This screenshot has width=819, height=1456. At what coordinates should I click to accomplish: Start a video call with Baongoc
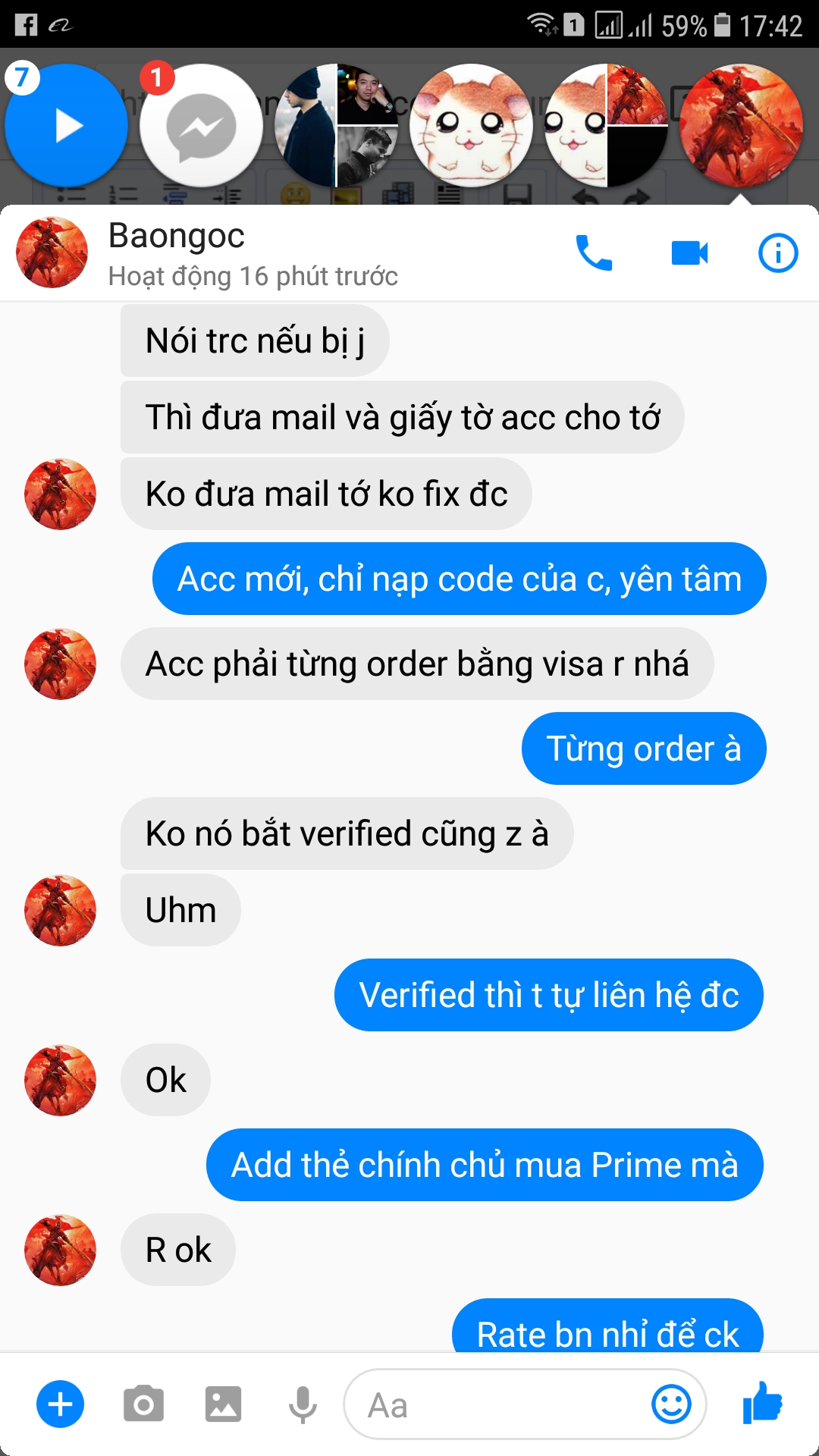689,253
